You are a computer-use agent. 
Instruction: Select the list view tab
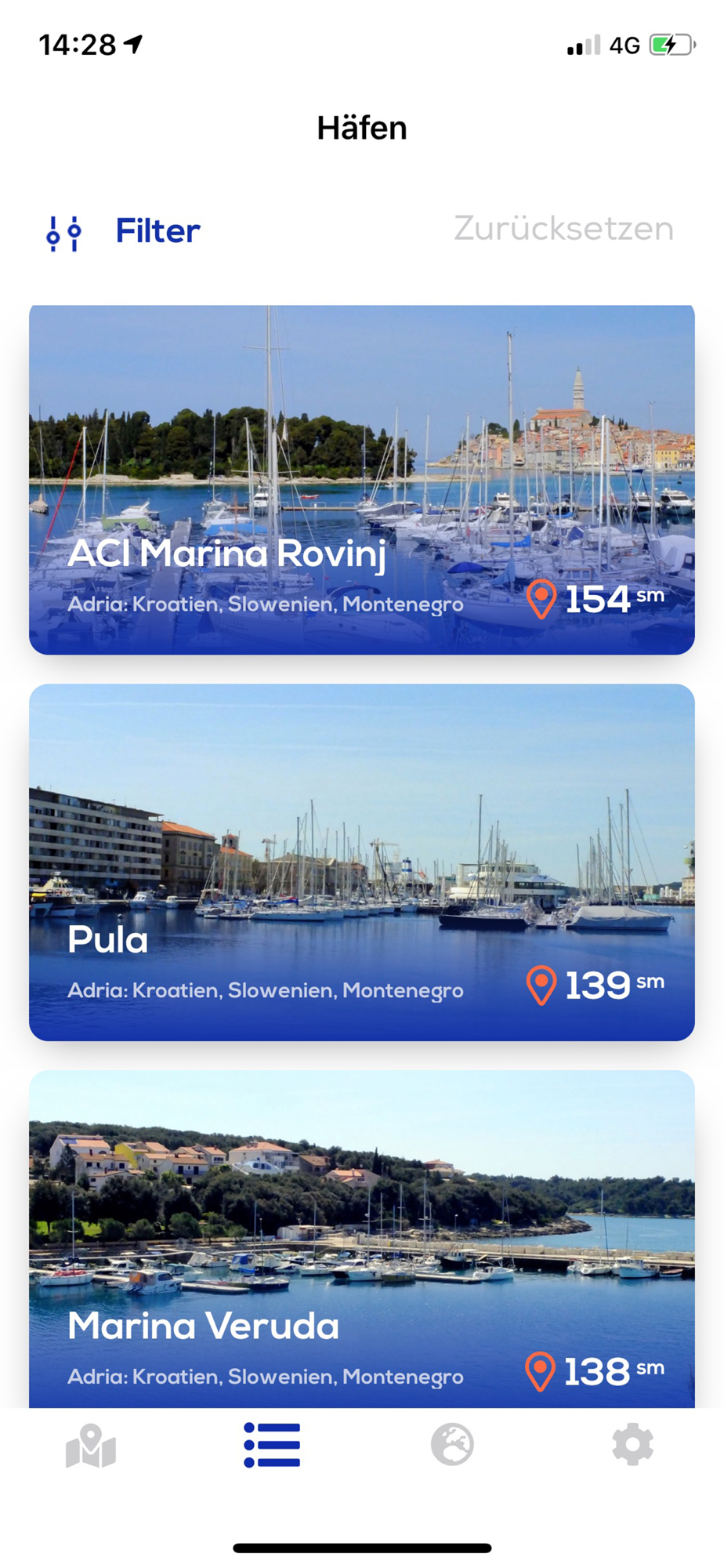tap(272, 1445)
